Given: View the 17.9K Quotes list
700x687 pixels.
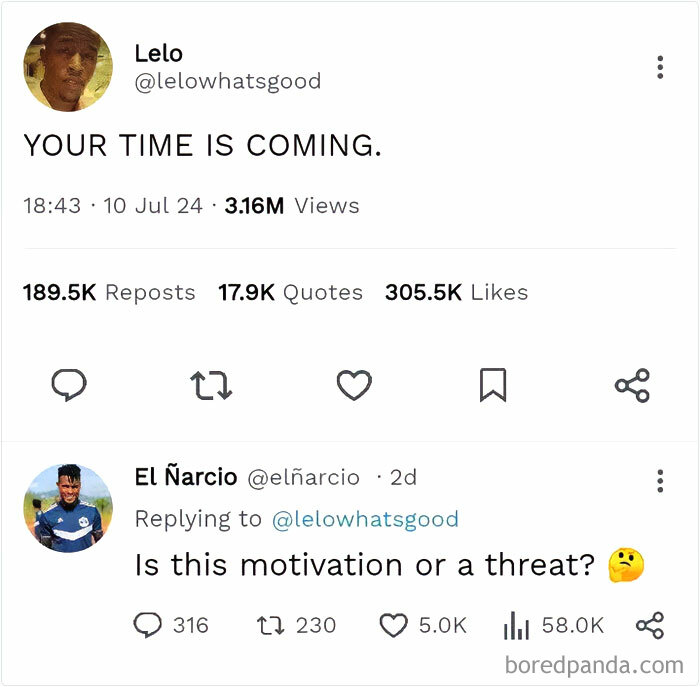Looking at the screenshot, I should [x=290, y=293].
